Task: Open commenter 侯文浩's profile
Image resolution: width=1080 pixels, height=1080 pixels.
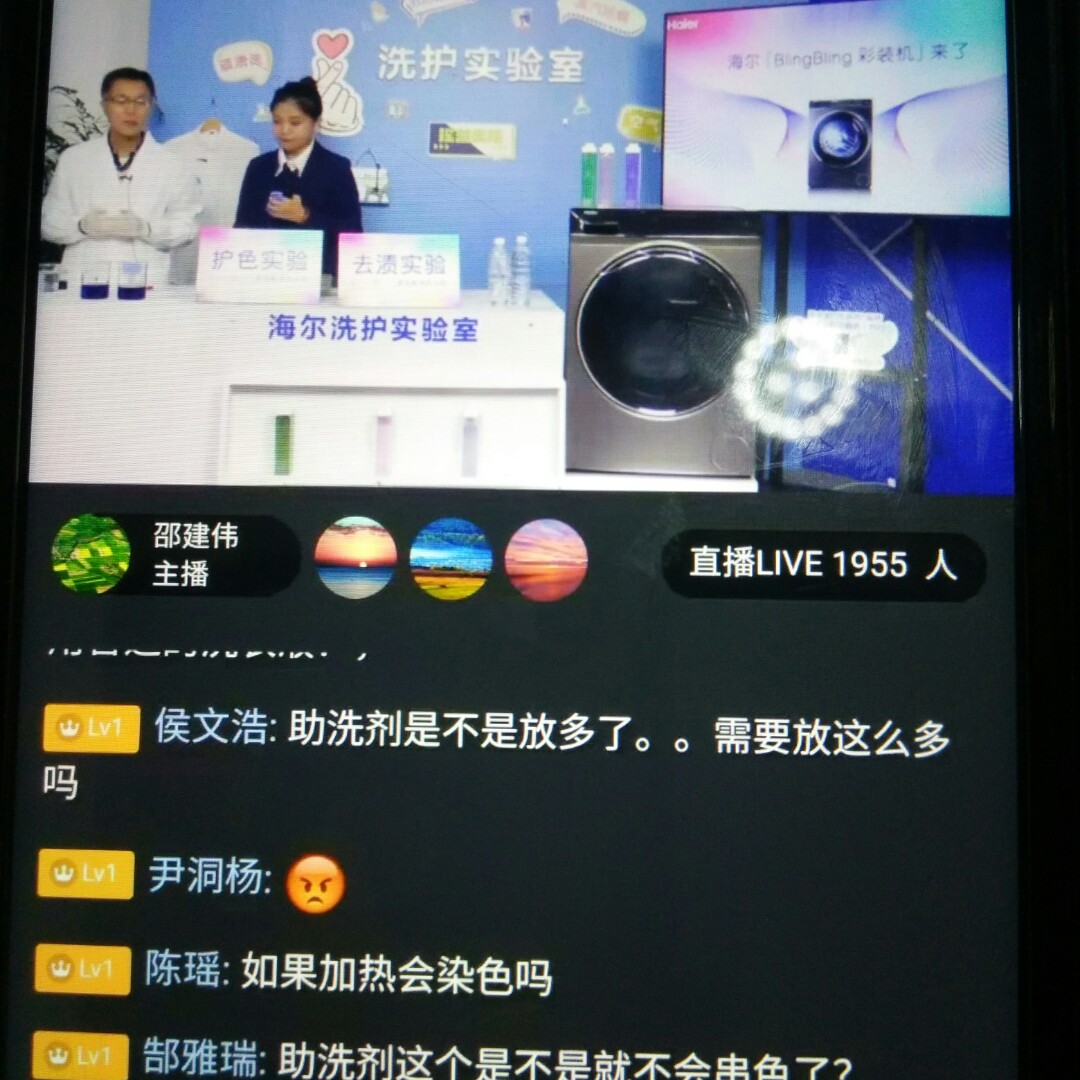Action: (x=214, y=728)
